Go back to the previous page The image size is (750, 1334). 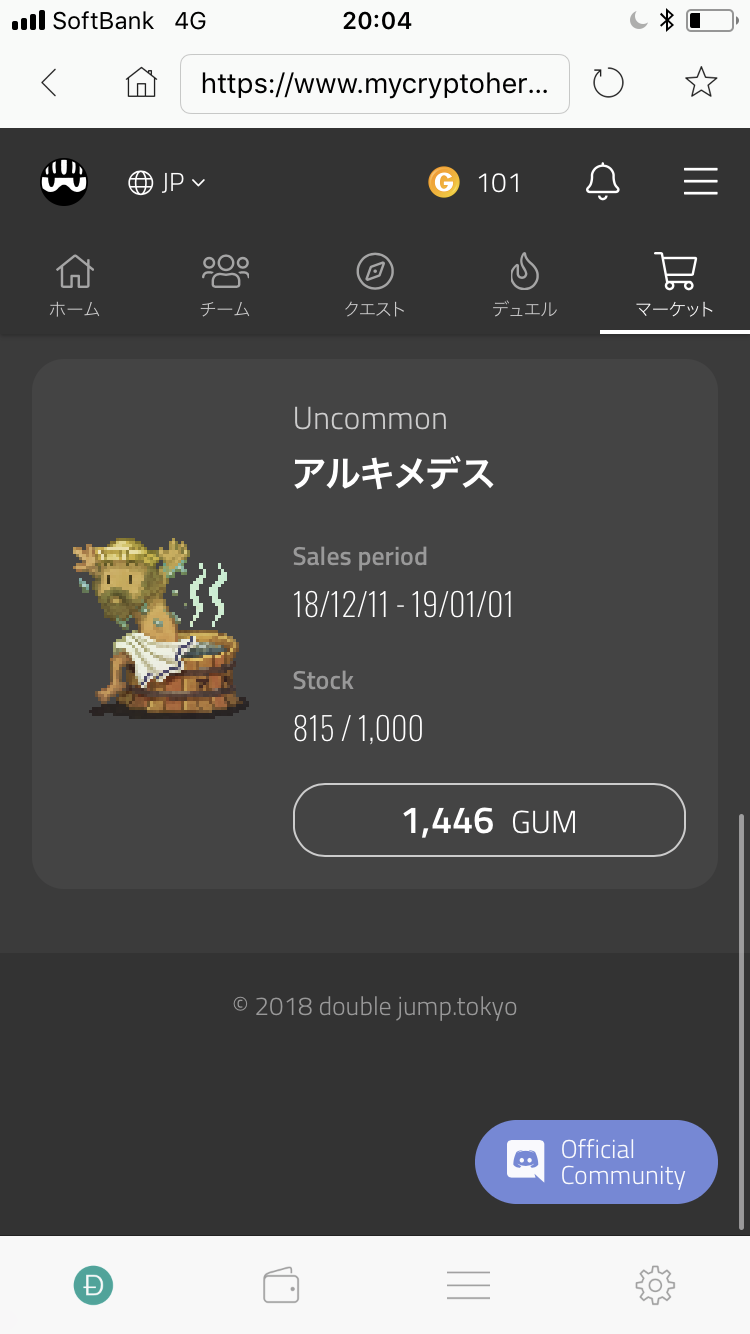point(48,83)
